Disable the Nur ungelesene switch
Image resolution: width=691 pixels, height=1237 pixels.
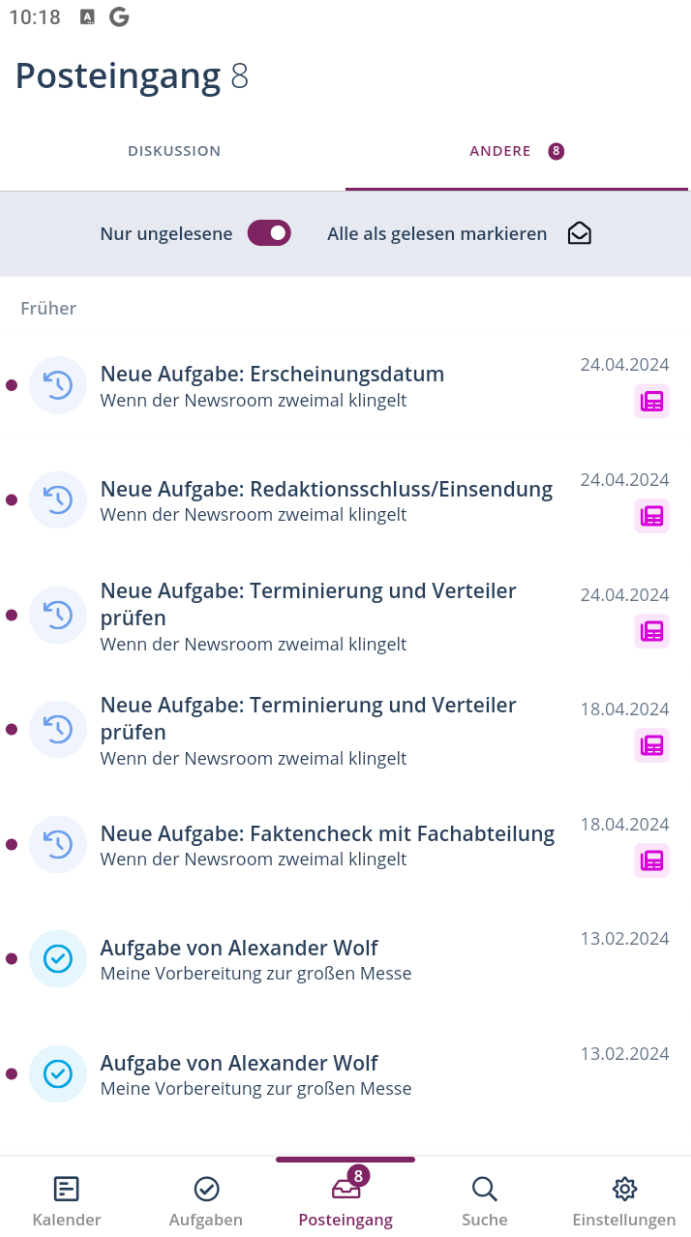click(269, 234)
